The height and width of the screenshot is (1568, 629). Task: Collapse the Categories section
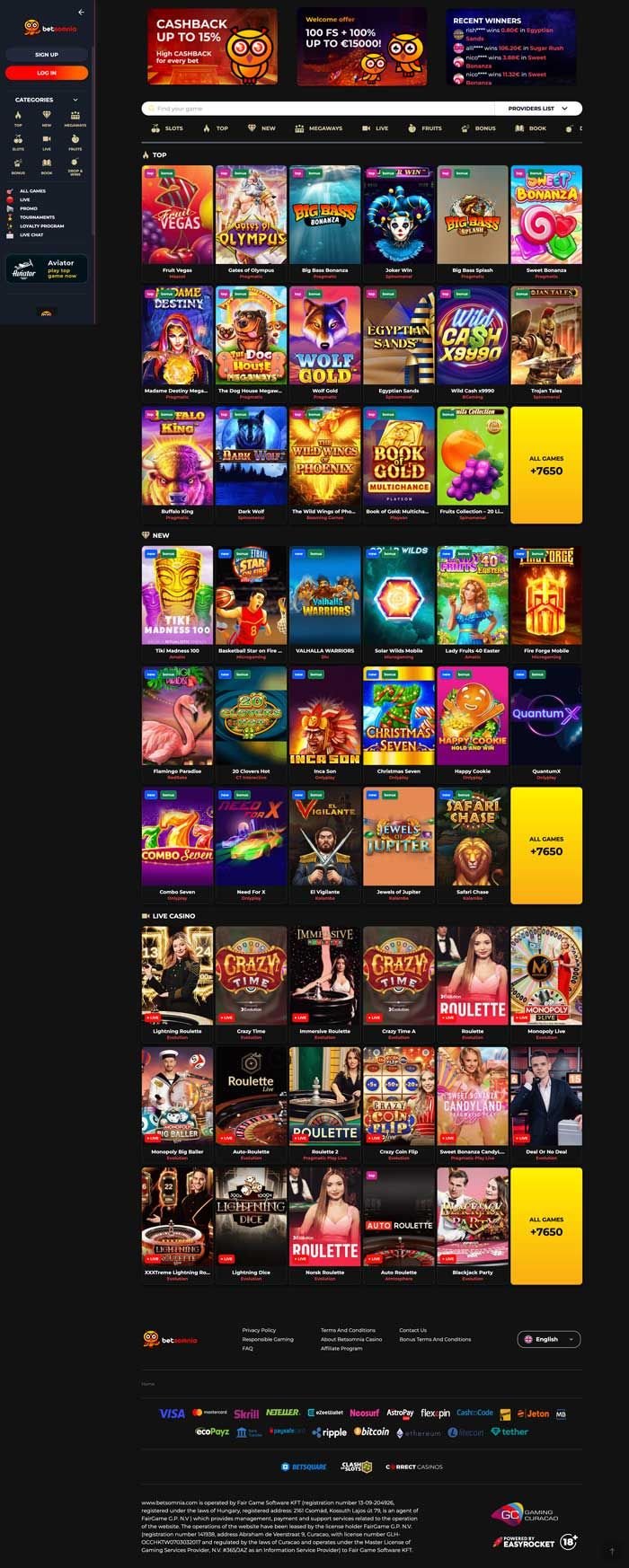click(75, 100)
